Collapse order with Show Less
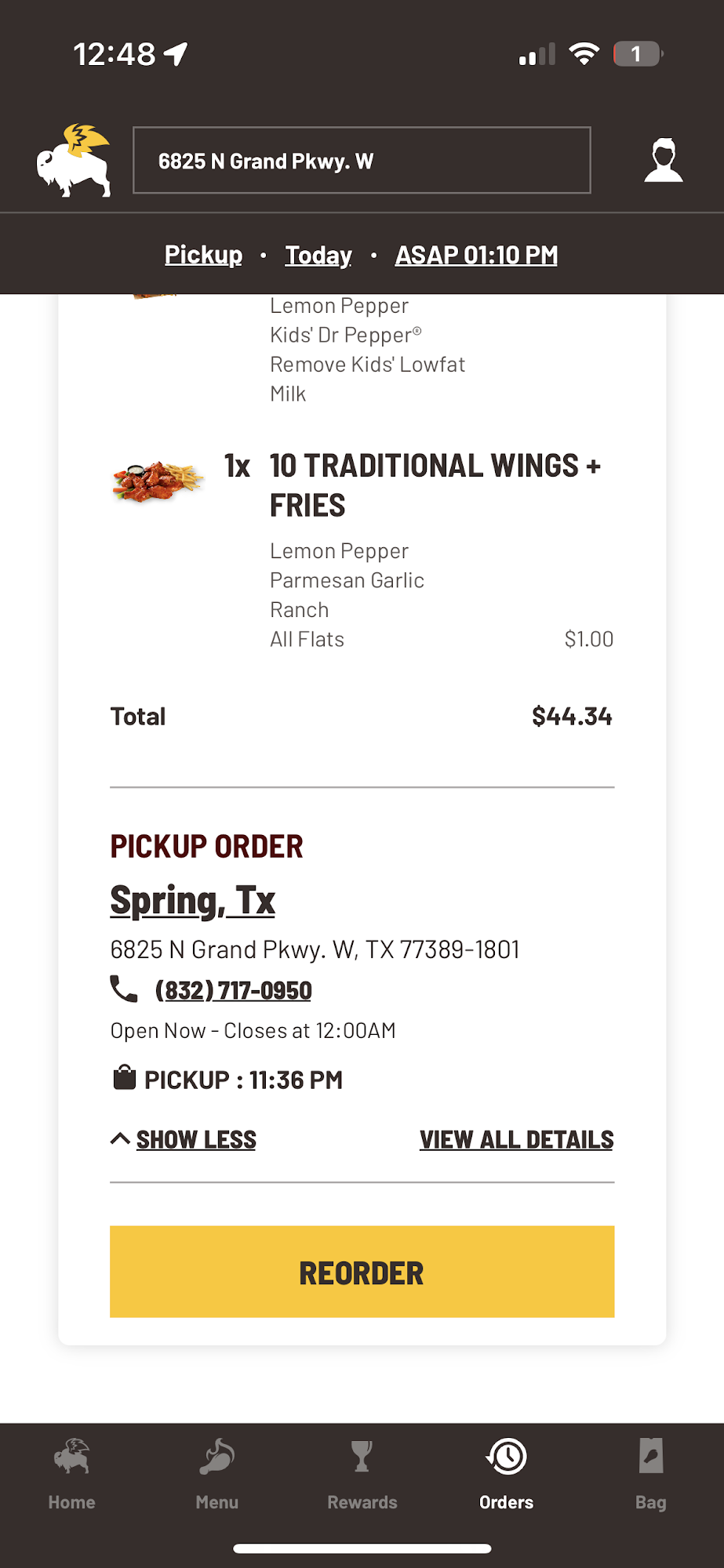The width and height of the screenshot is (724, 1568). click(195, 1139)
